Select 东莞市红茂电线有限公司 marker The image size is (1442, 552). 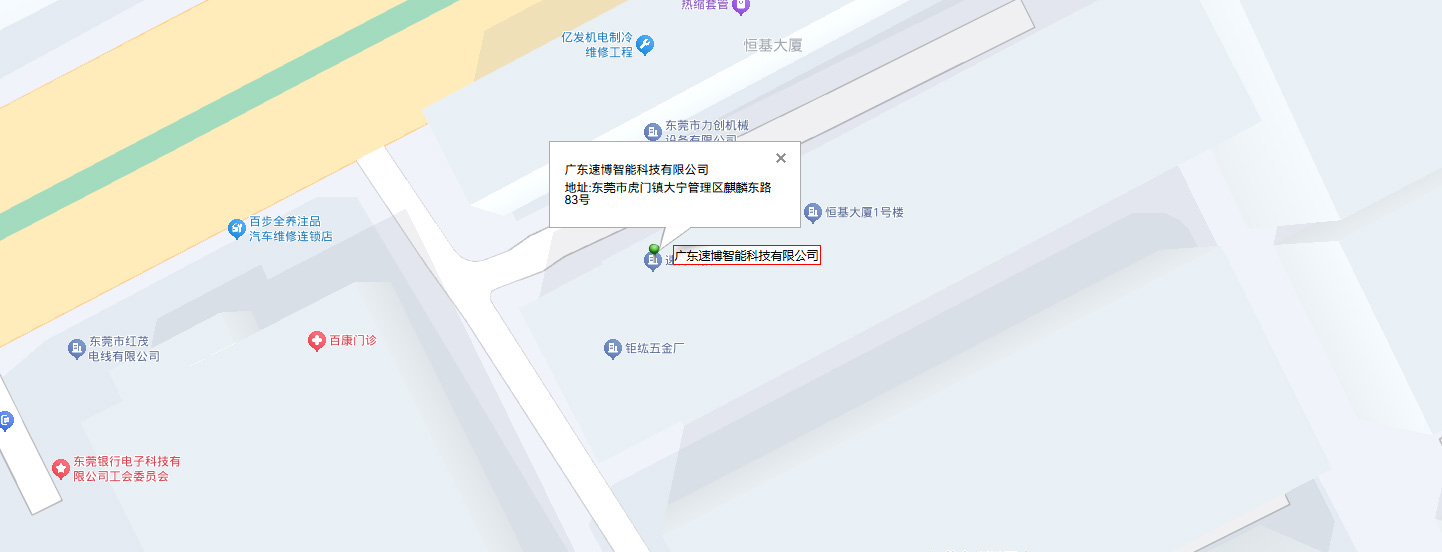77,348
